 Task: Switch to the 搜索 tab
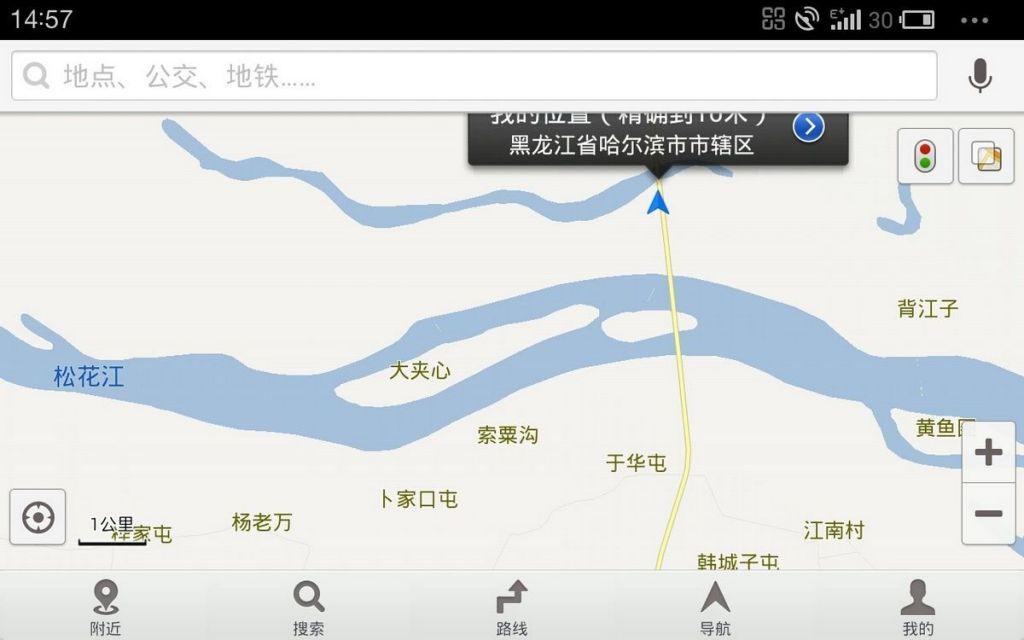click(x=308, y=607)
